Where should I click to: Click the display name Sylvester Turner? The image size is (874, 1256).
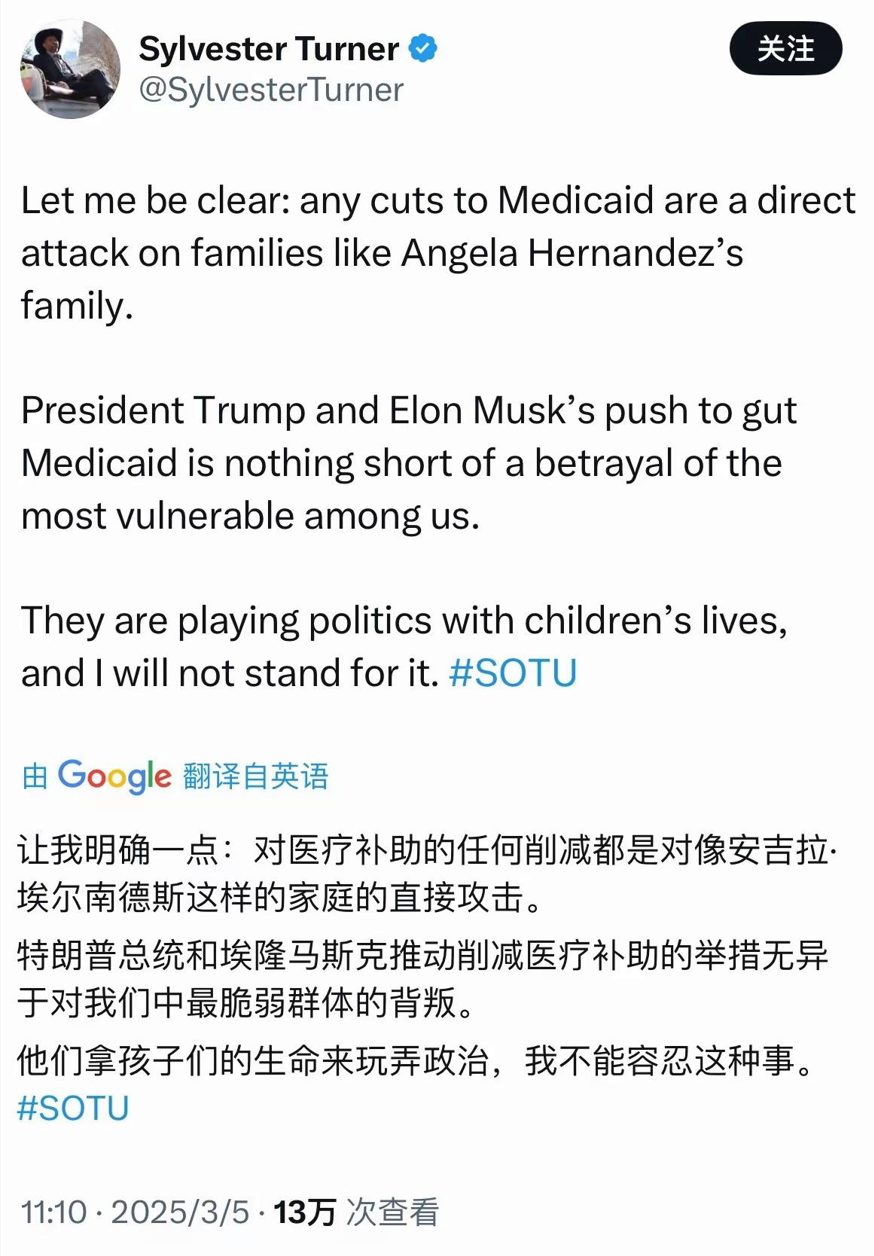(271, 48)
